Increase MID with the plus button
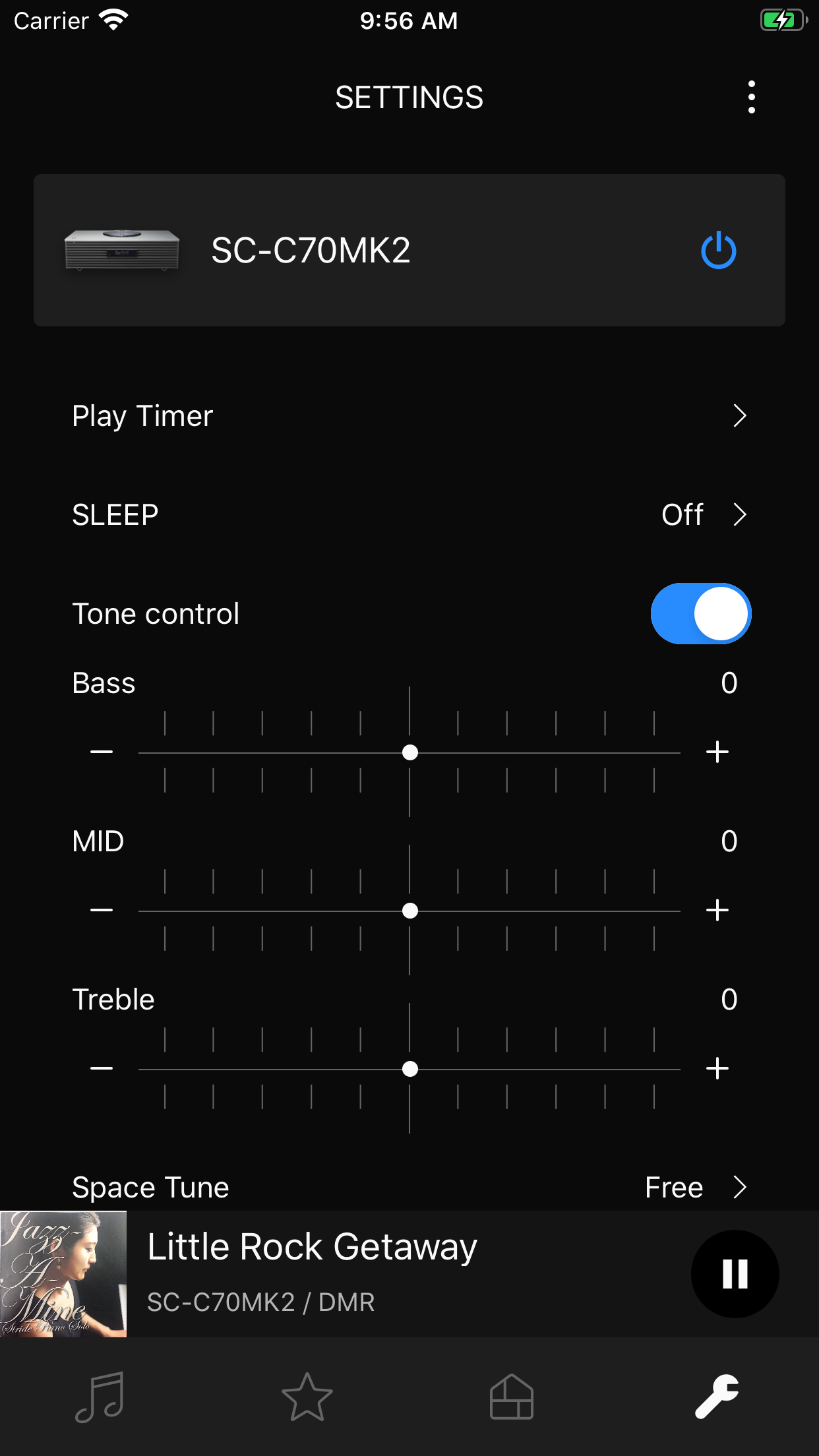 (x=717, y=911)
